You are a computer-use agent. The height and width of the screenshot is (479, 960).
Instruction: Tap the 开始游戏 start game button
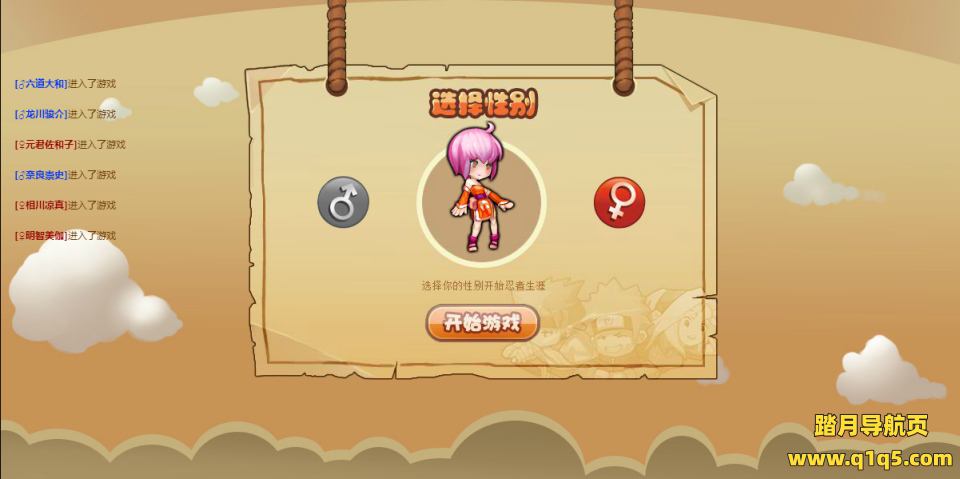(483, 323)
